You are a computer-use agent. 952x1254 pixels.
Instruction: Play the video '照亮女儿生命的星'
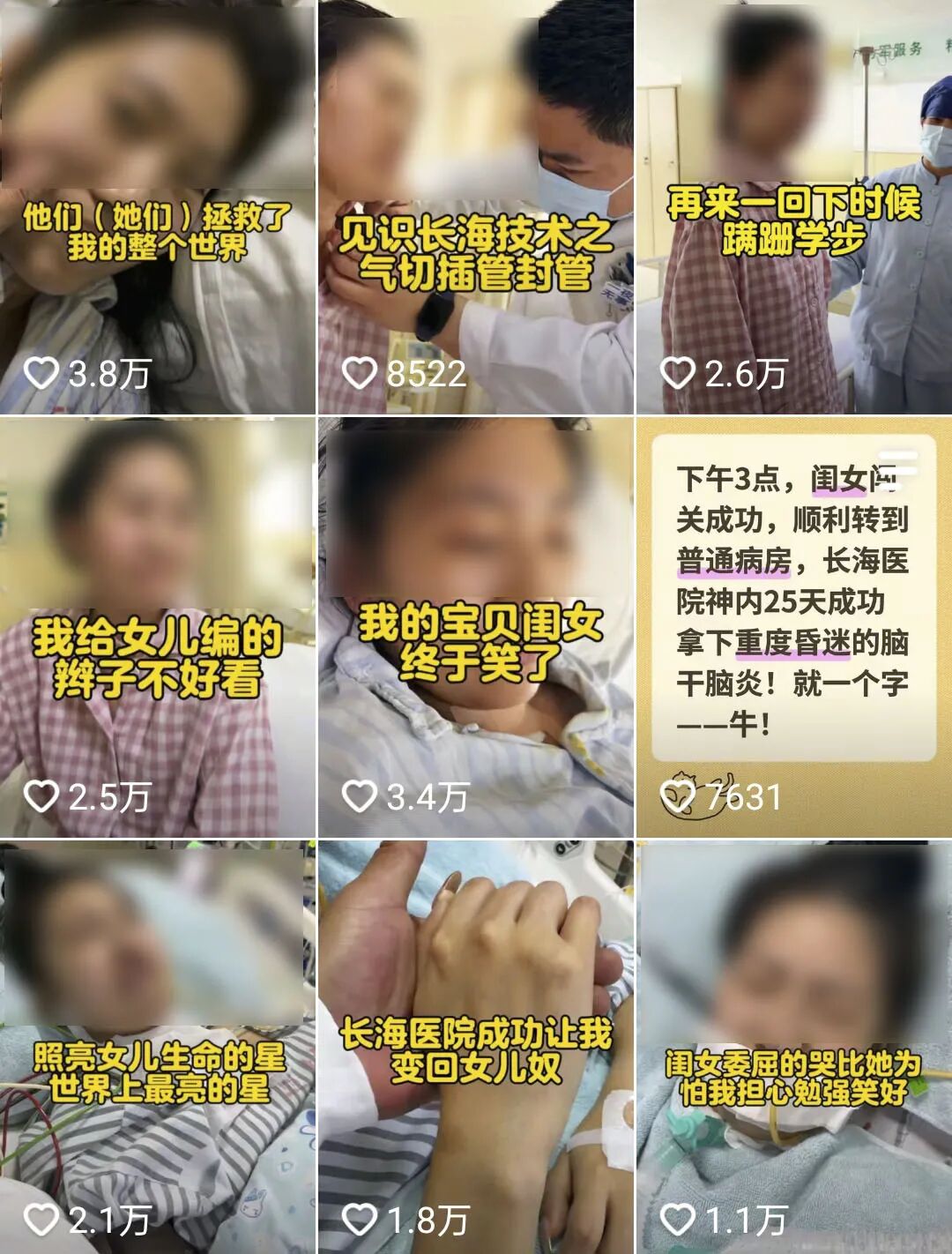[157, 1048]
